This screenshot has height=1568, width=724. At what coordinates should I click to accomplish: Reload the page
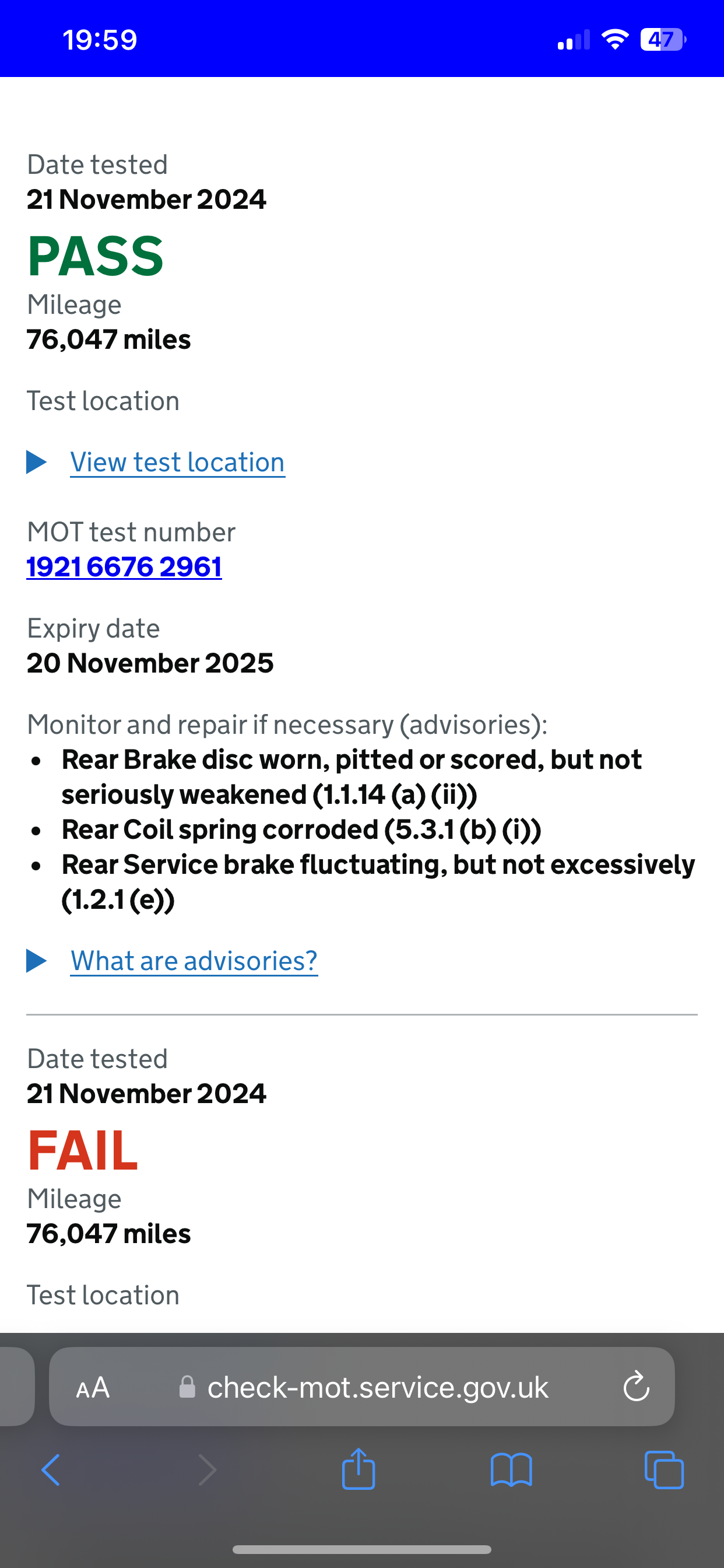coord(637,1387)
